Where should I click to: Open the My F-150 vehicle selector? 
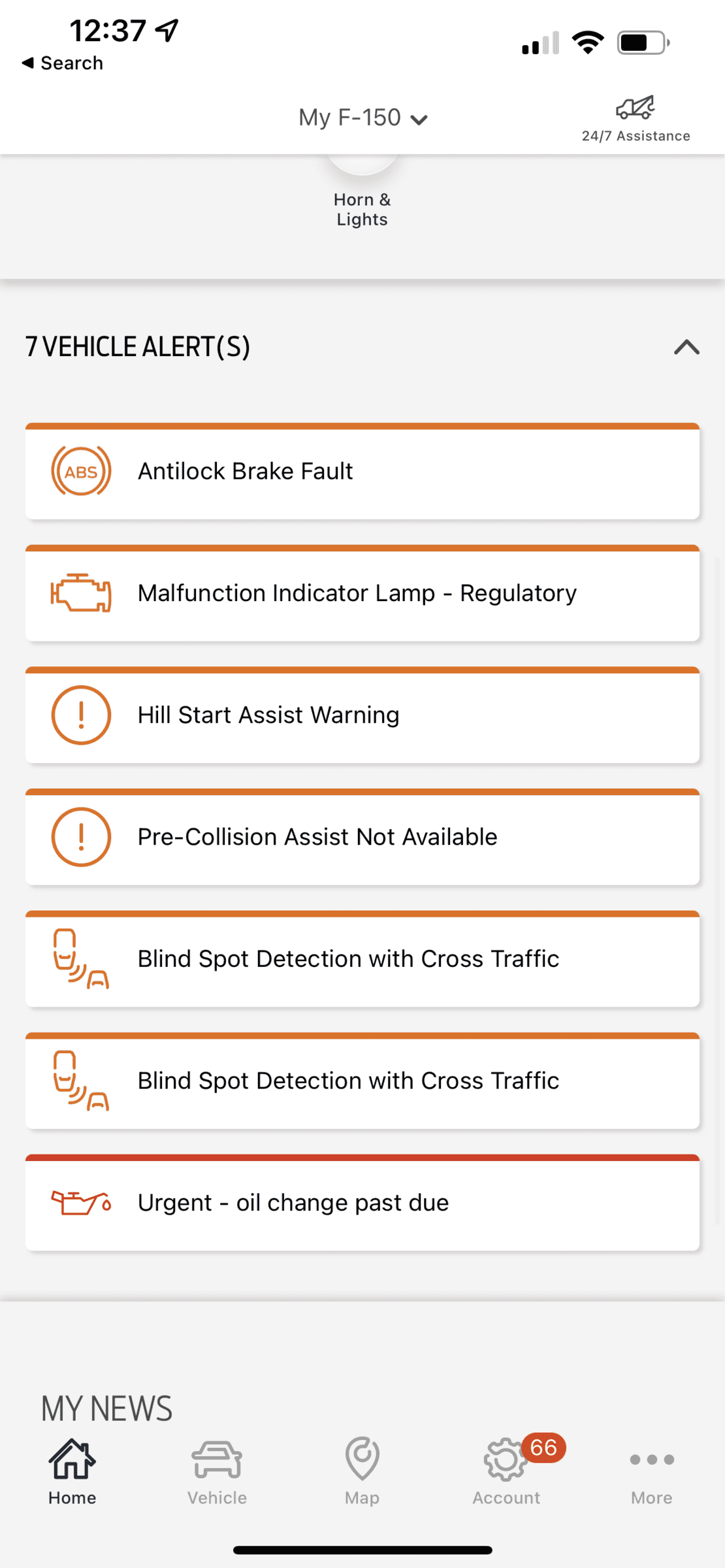pyautogui.click(x=362, y=118)
